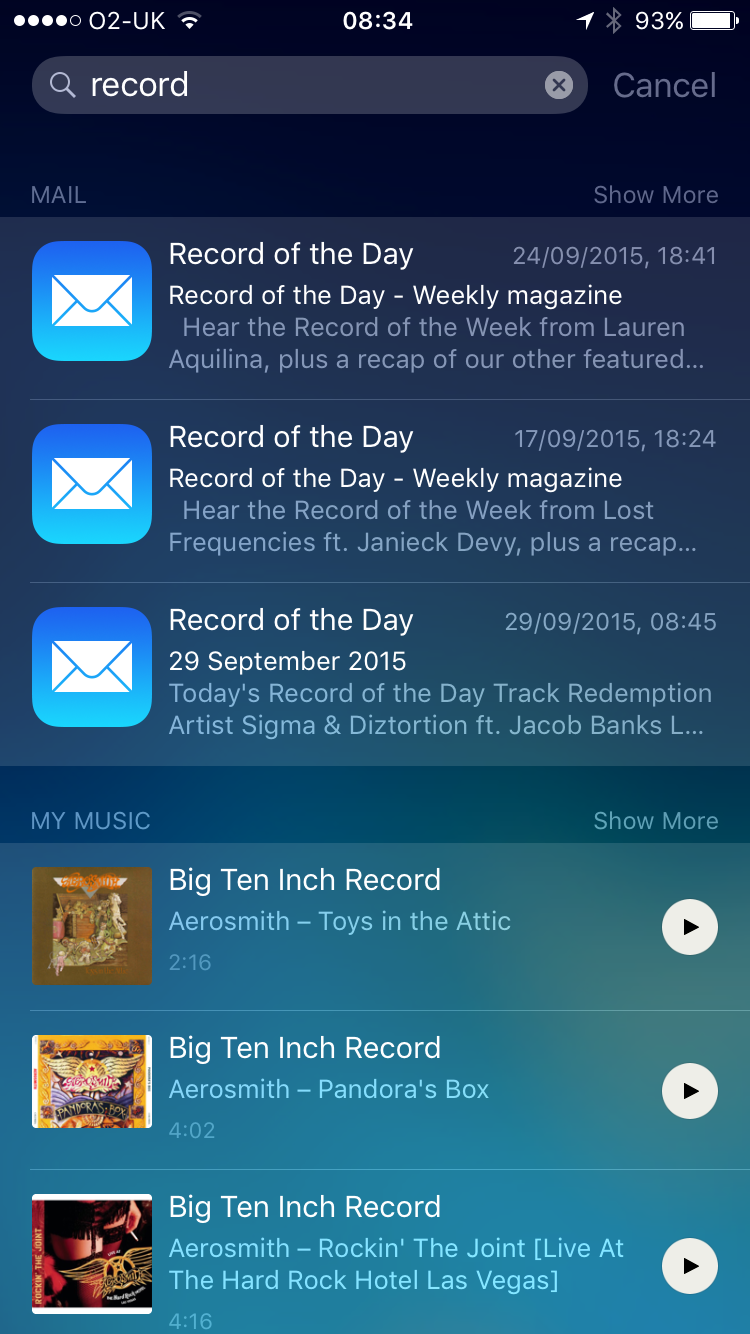This screenshot has height=1334, width=750.
Task: Play Big Ten Inch Record from Rockin' The Joint
Action: coord(690,1266)
